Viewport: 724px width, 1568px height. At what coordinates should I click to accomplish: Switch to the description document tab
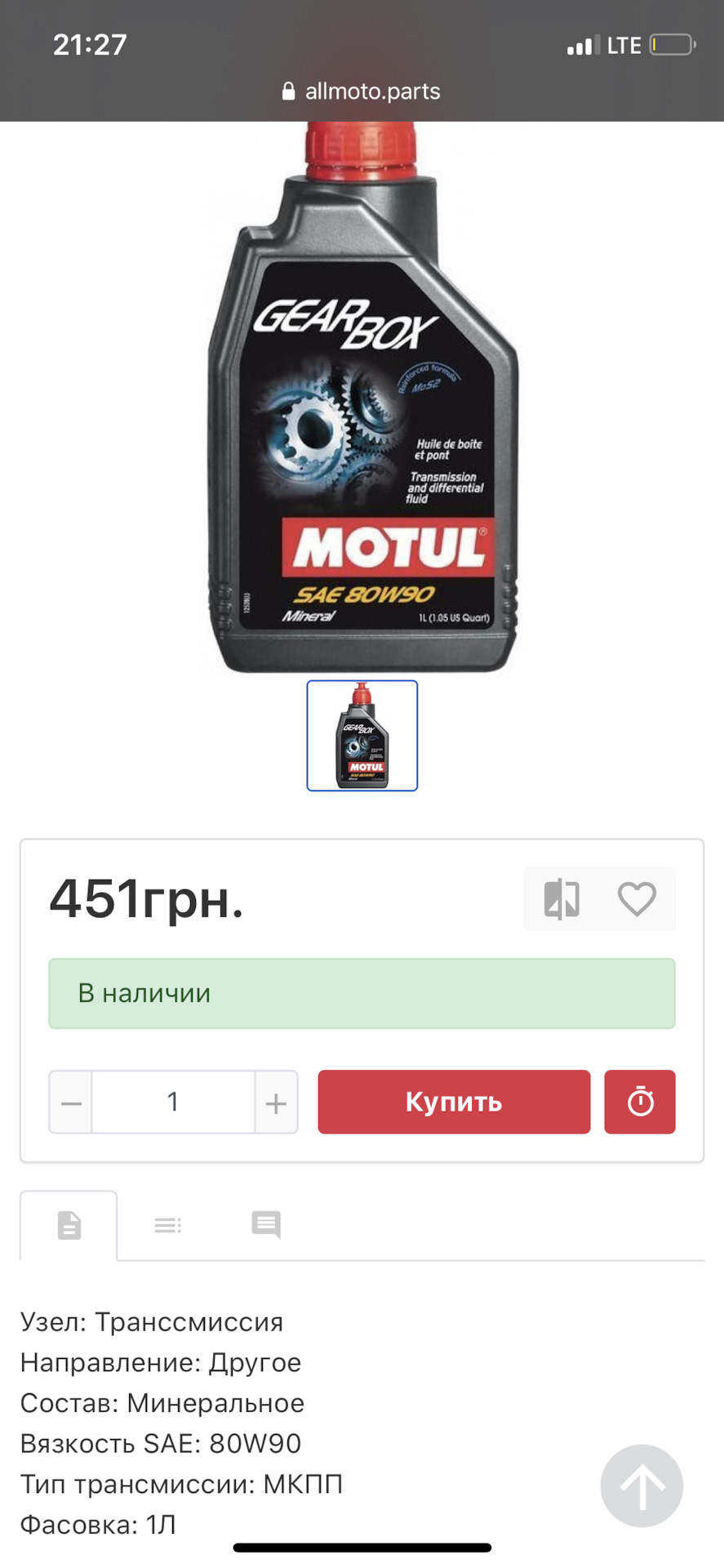pos(69,1225)
